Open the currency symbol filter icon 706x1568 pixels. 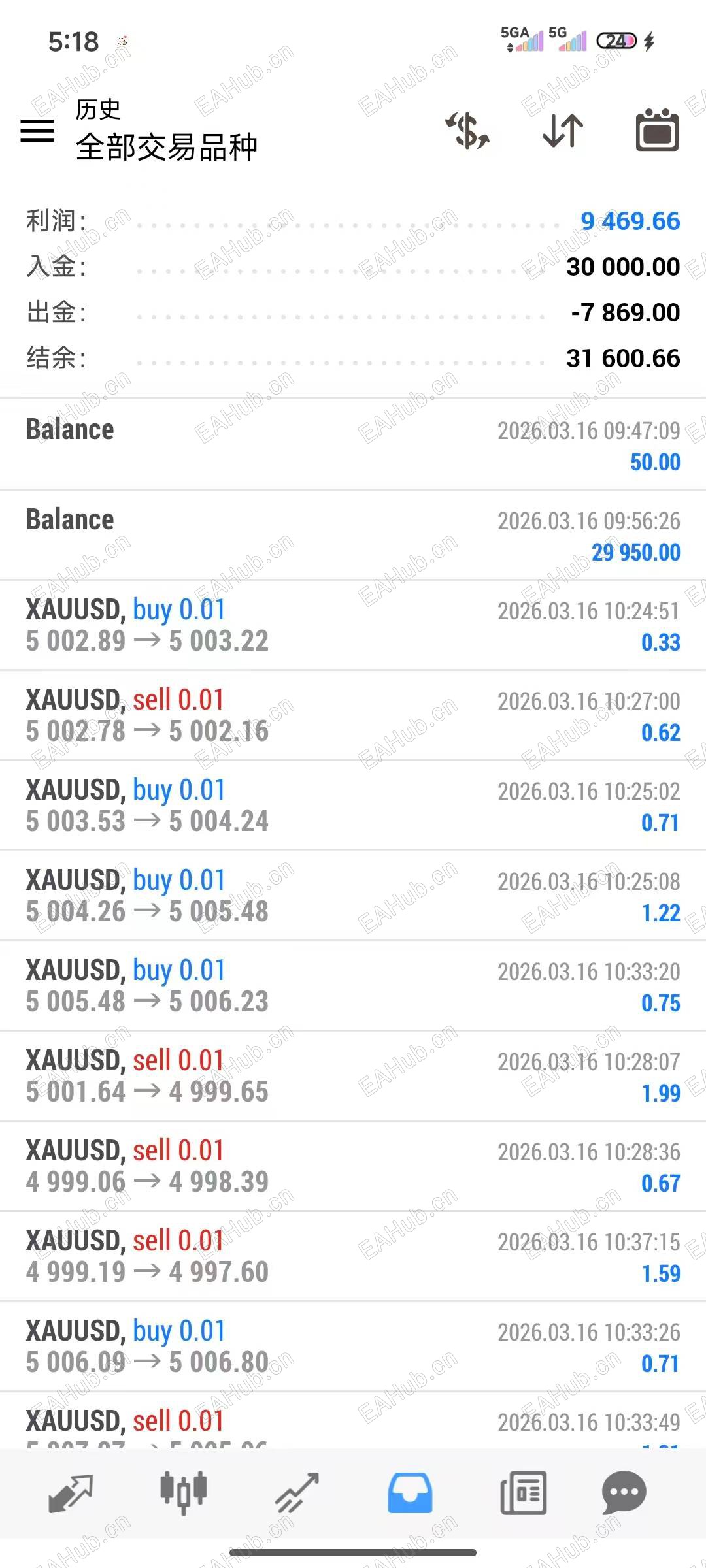(467, 131)
